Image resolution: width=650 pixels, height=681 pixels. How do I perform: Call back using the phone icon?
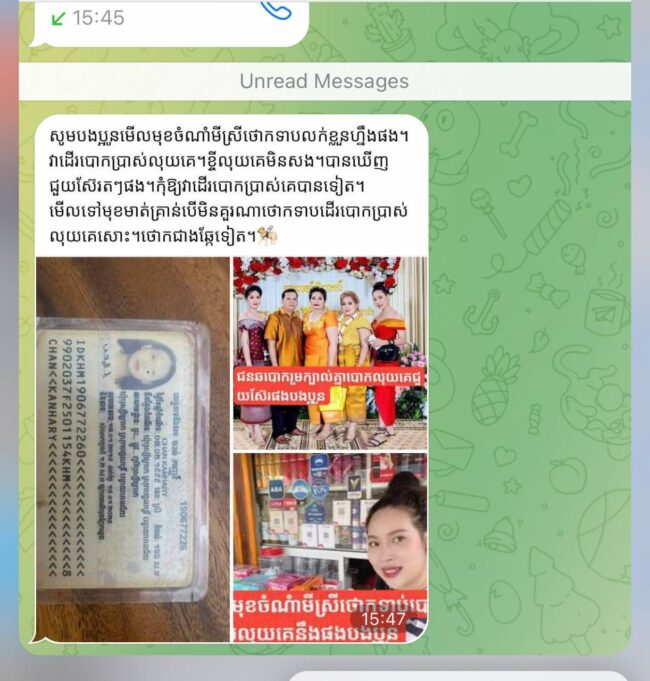[x=276, y=10]
